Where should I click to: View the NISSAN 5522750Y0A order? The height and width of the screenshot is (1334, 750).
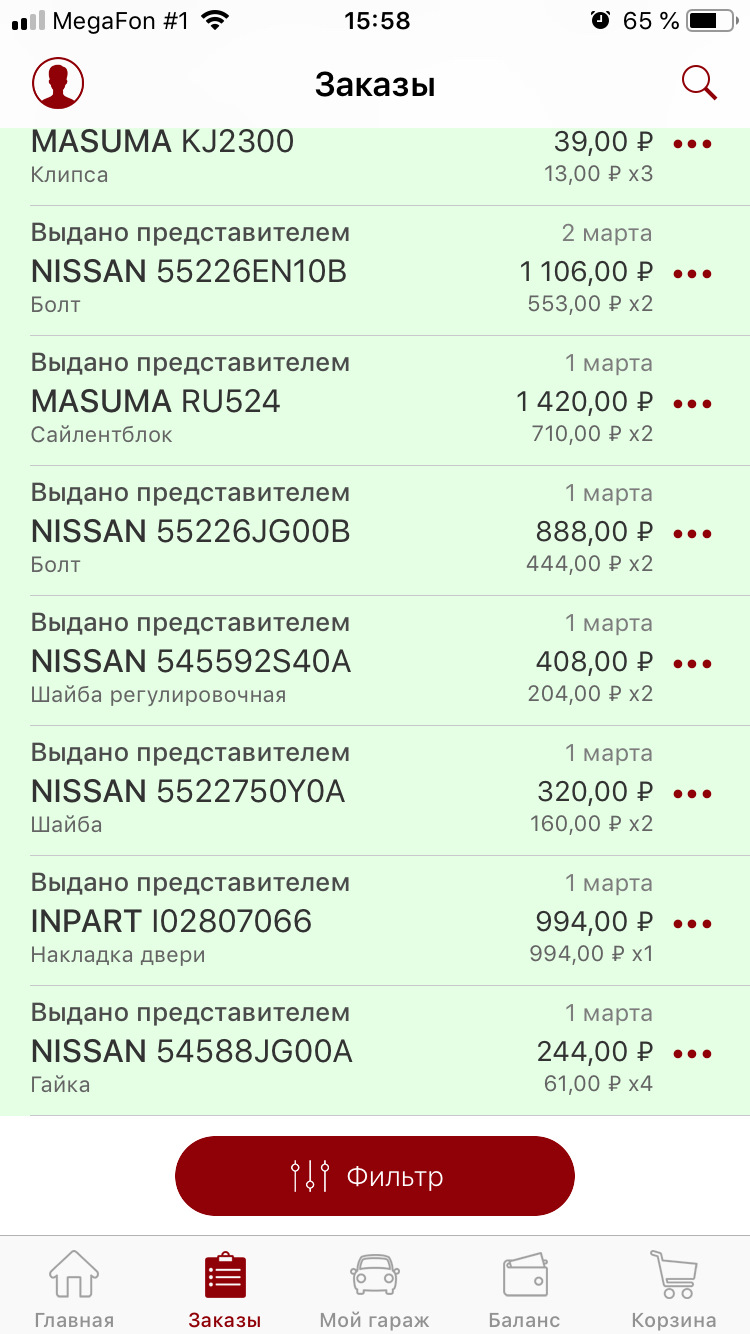click(x=300, y=791)
